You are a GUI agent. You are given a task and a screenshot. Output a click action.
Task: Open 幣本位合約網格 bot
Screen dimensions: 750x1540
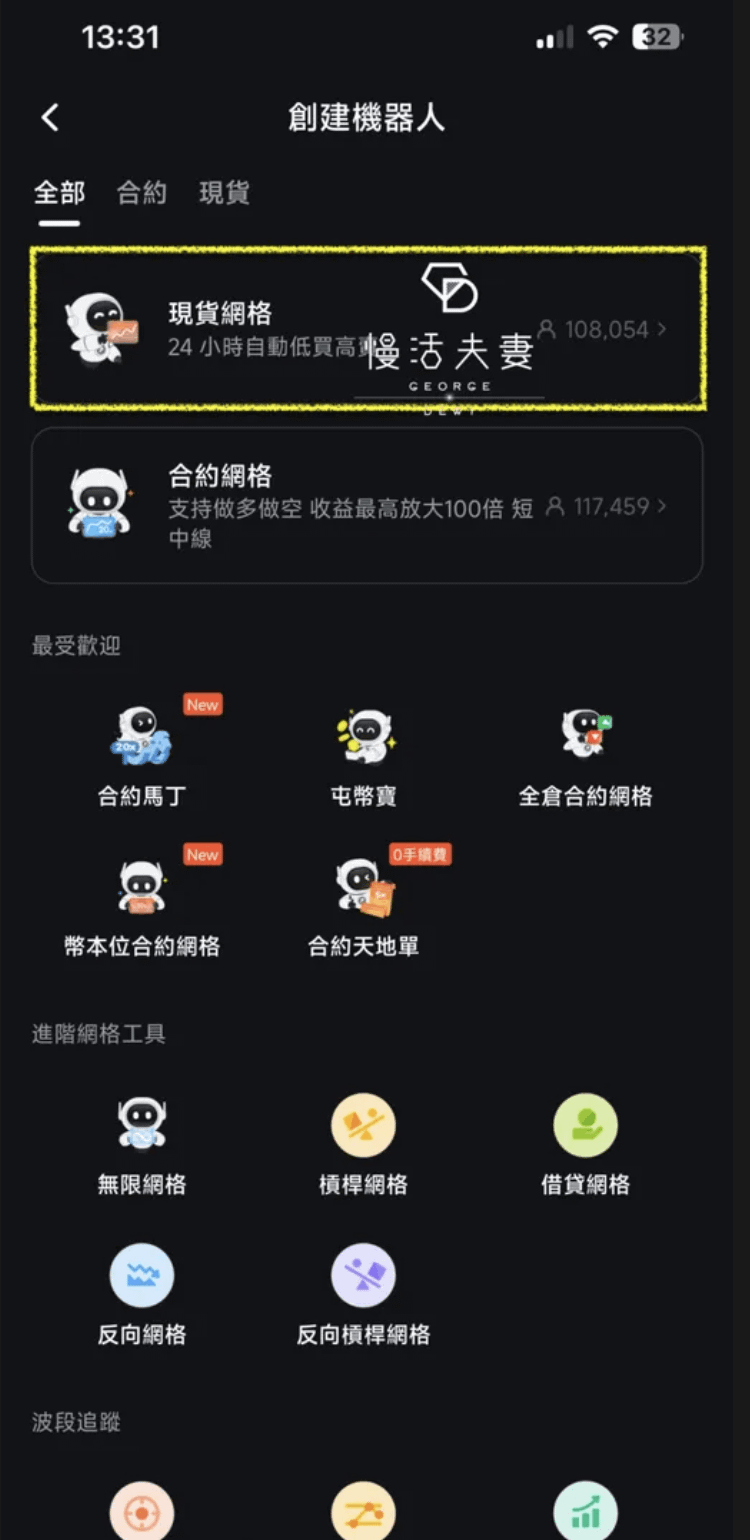(141, 905)
